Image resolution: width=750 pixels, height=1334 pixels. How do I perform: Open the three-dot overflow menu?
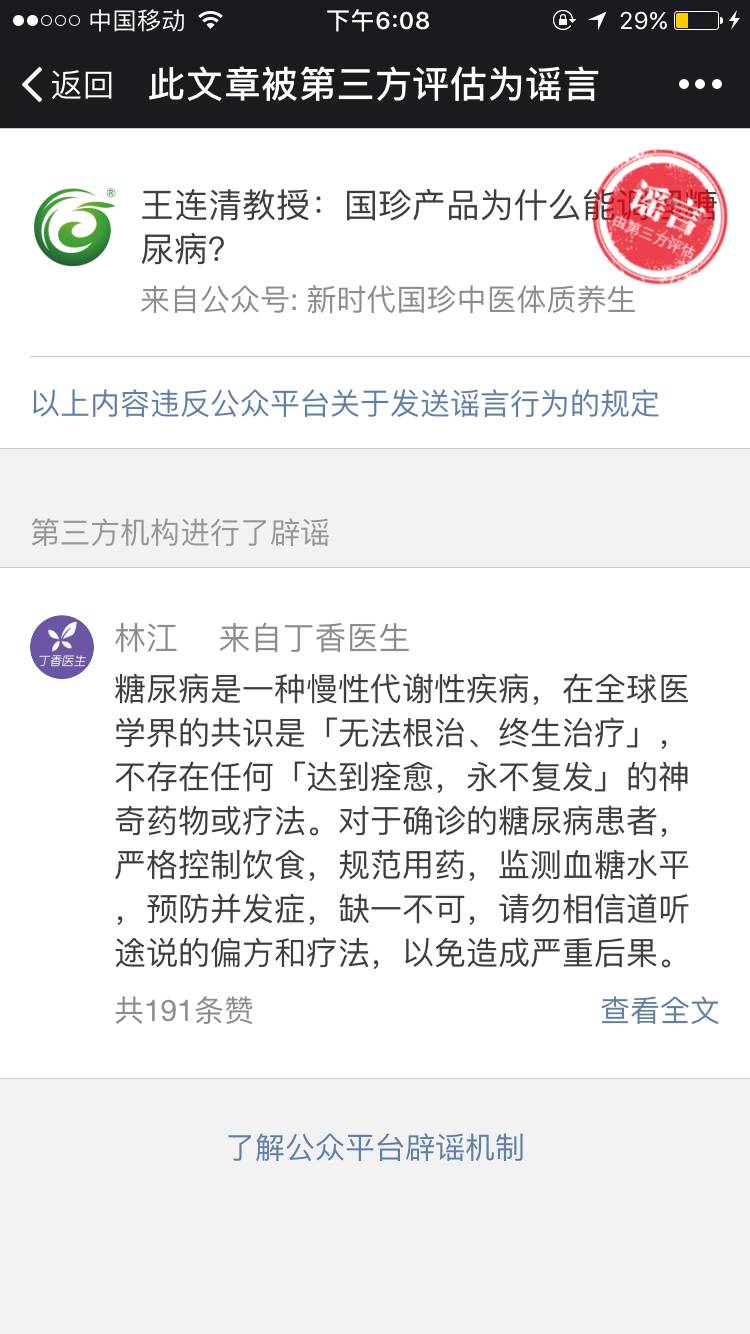tap(699, 85)
